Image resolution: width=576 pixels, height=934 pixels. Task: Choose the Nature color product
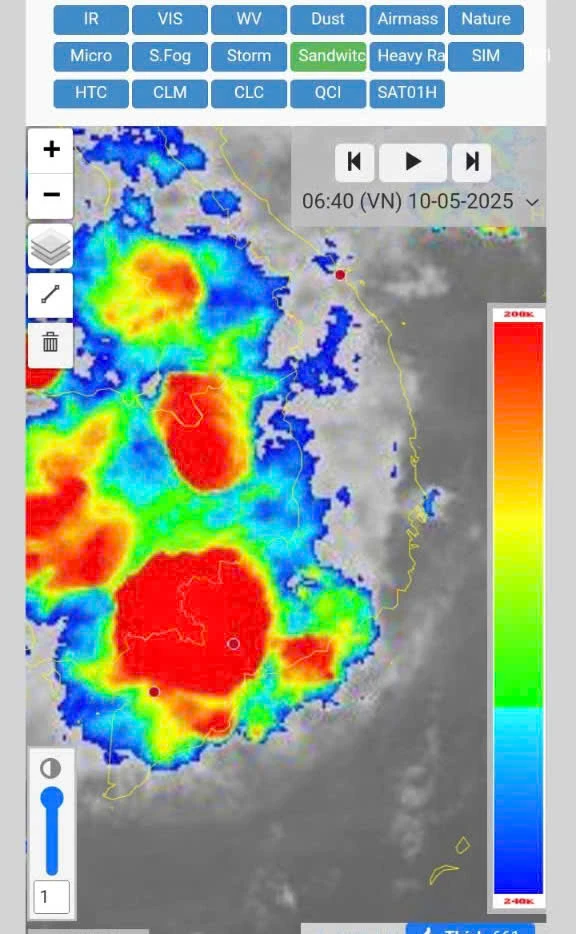(x=486, y=19)
